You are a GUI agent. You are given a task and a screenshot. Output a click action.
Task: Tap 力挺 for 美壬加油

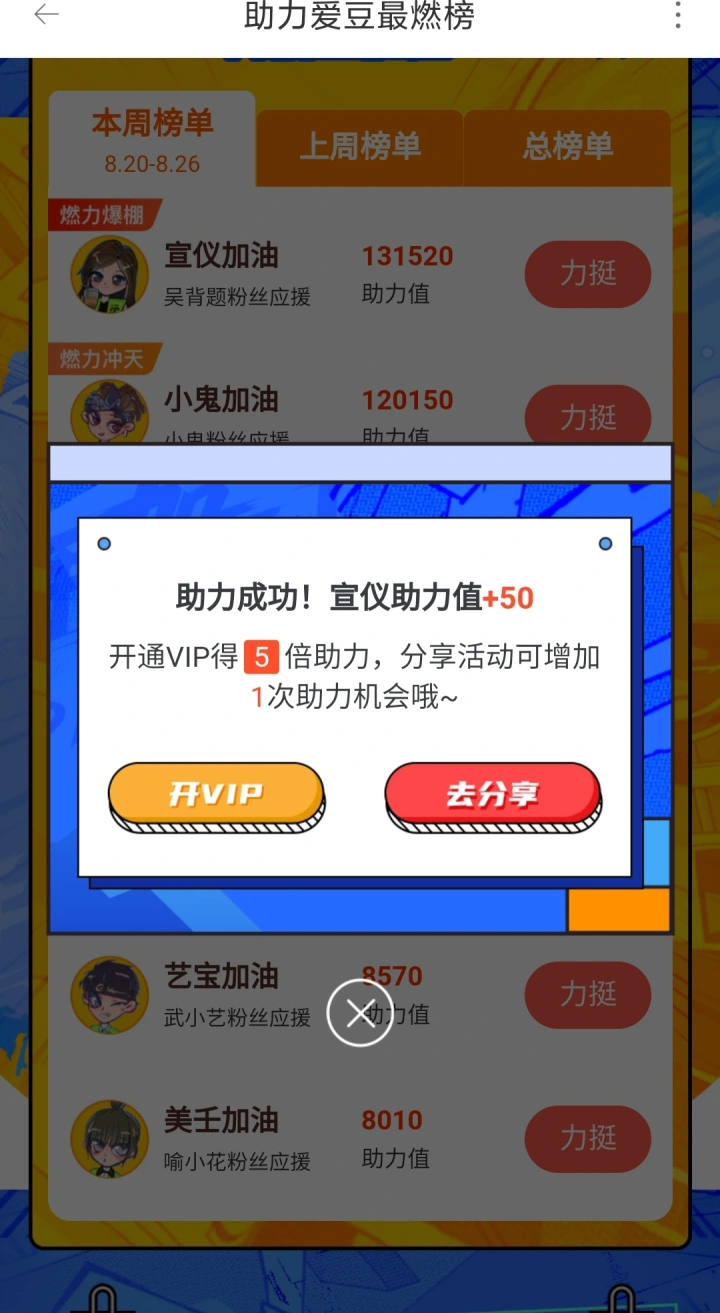(588, 1138)
